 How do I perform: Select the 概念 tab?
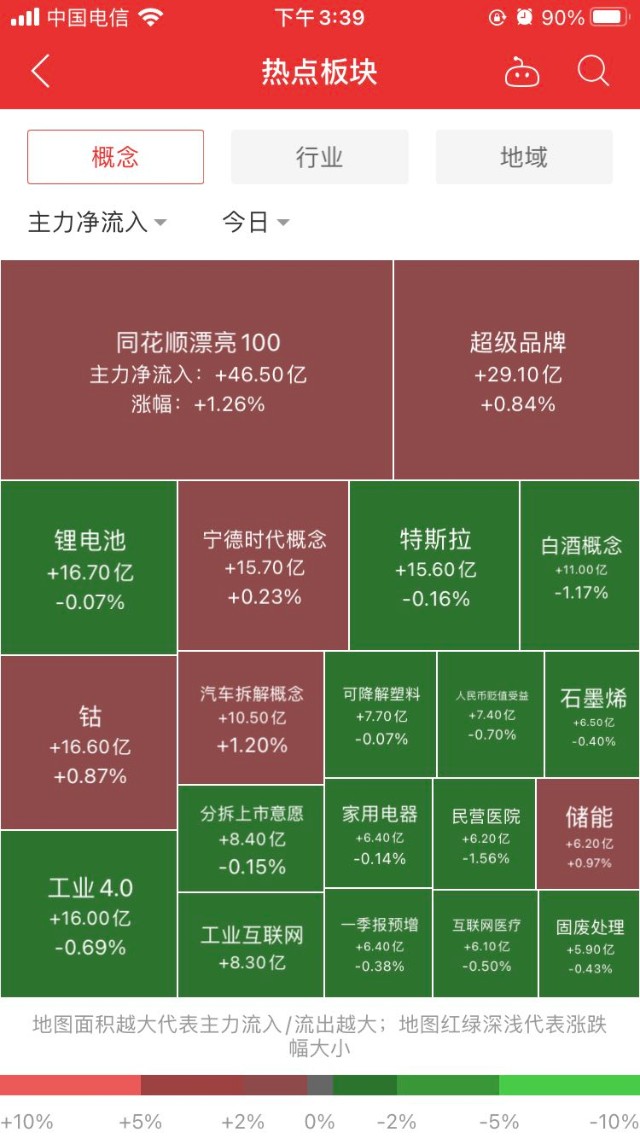point(115,157)
